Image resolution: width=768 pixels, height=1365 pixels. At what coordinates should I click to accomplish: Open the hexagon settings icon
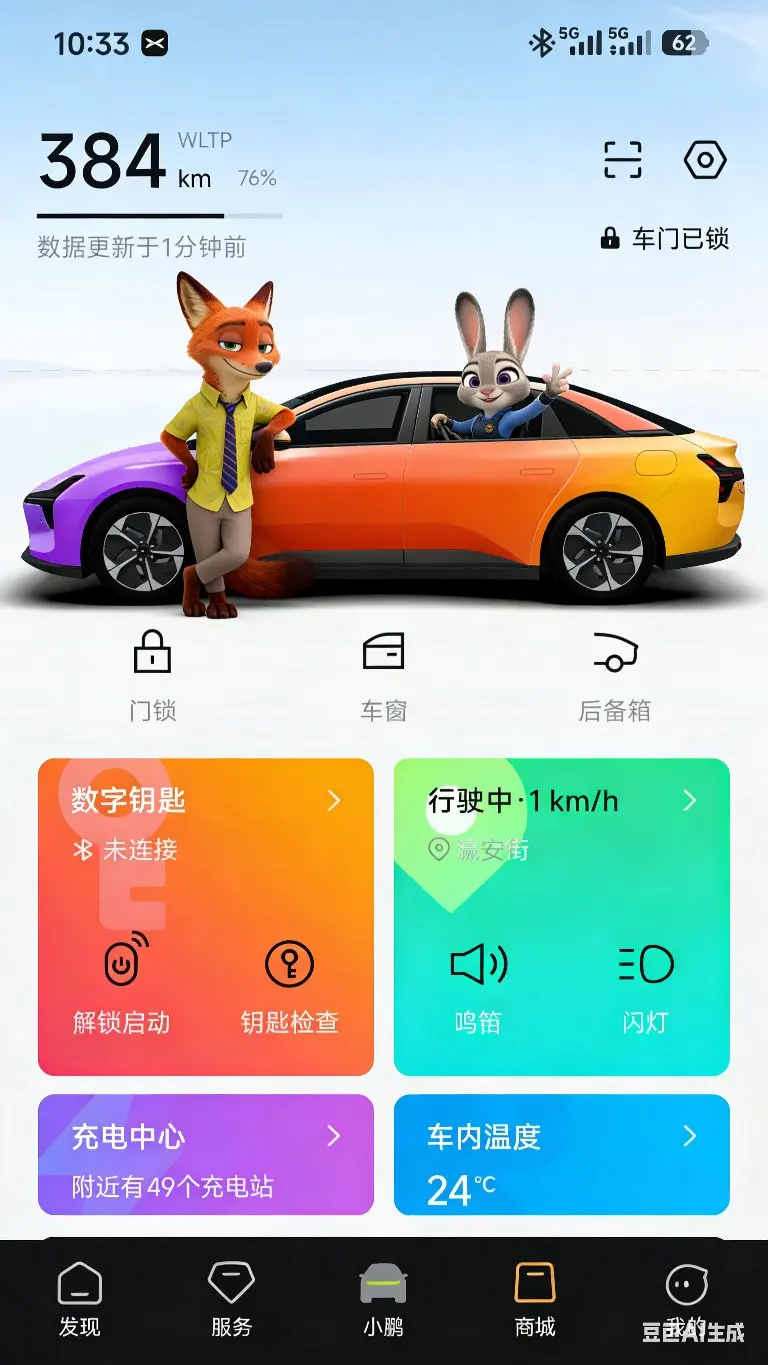[705, 160]
